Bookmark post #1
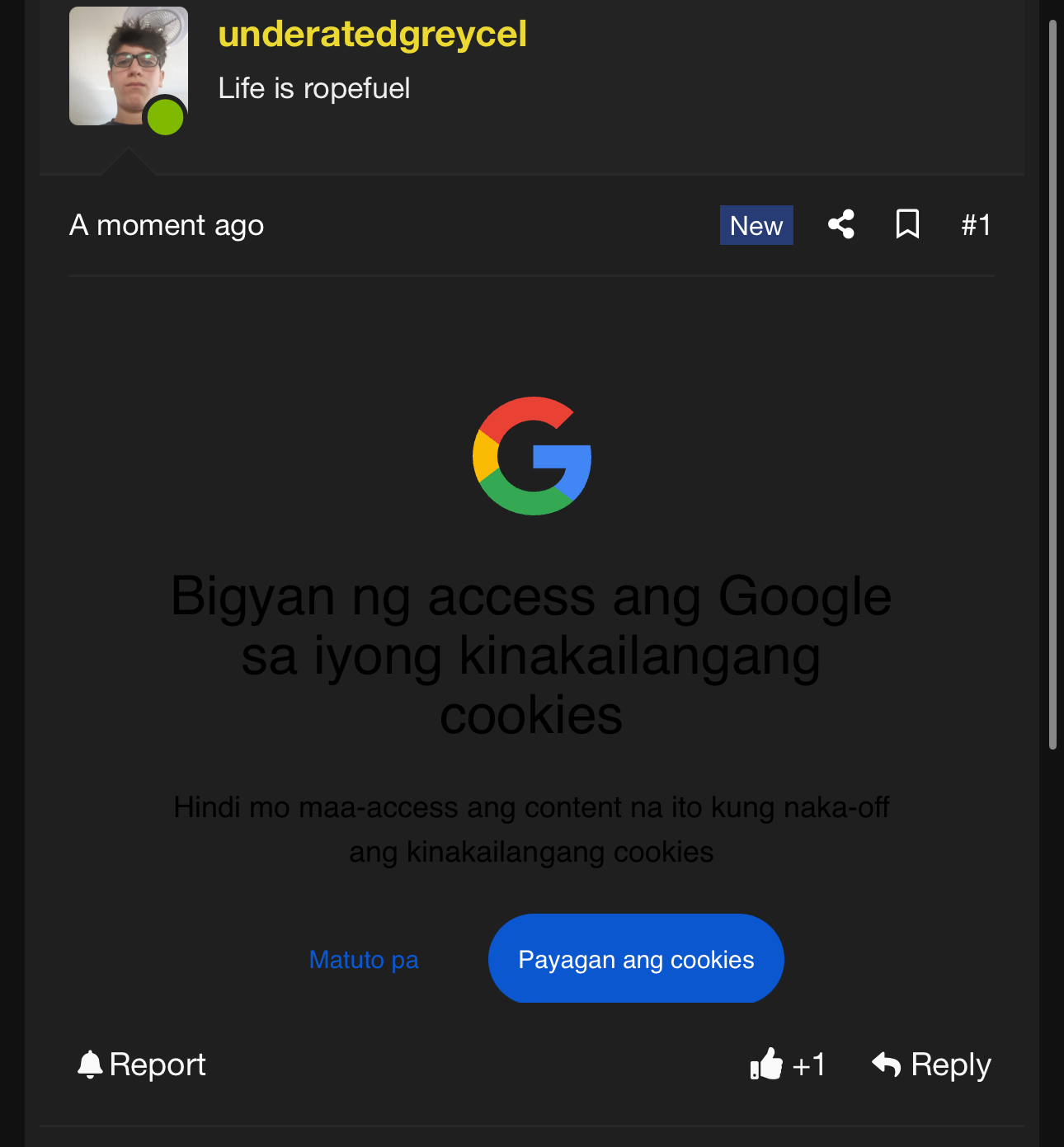This screenshot has width=1064, height=1147. click(x=907, y=224)
